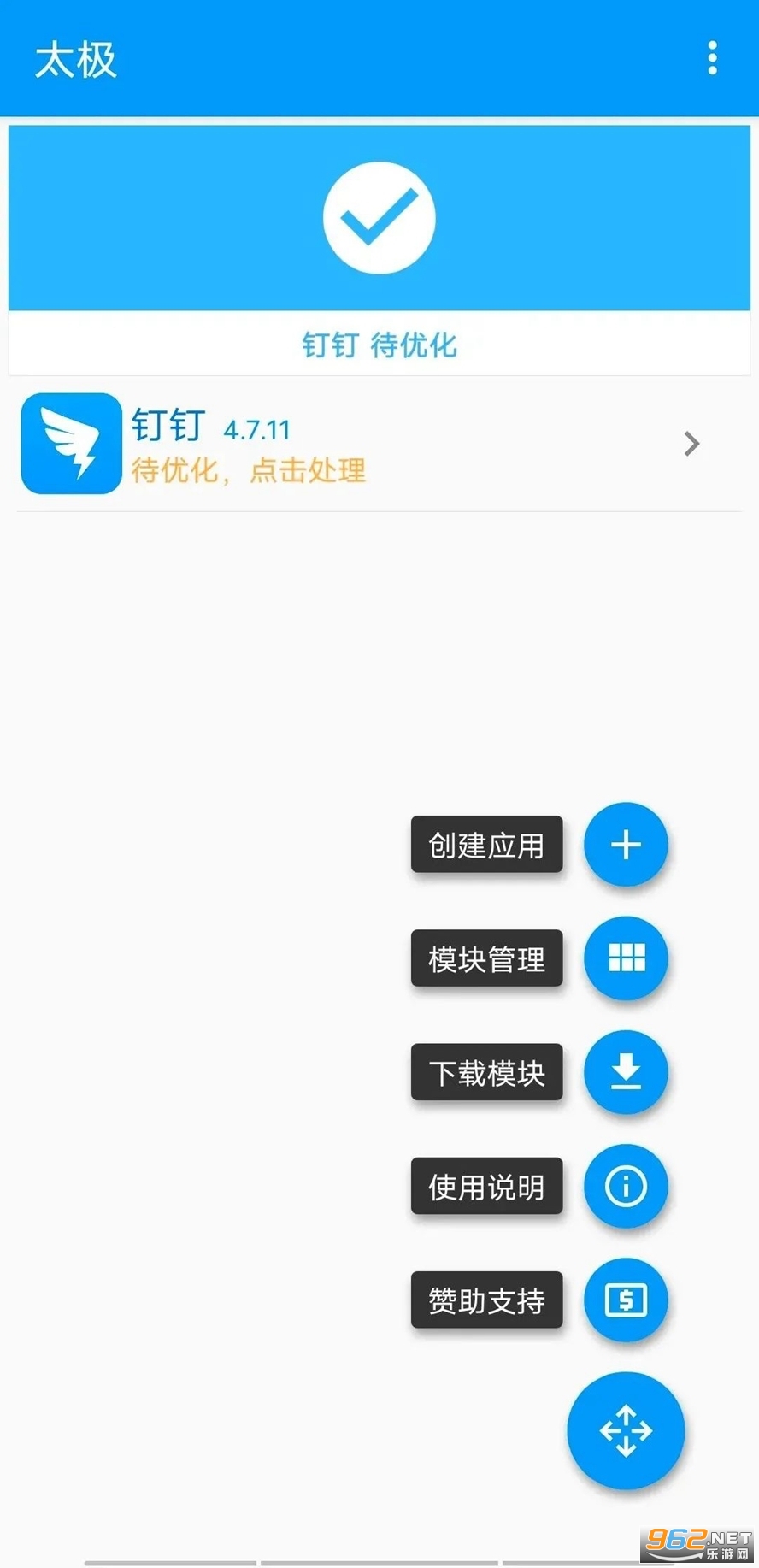Tap the 钉钉 待优化 status banner
This screenshot has width=759, height=1568.
pyautogui.click(x=379, y=251)
